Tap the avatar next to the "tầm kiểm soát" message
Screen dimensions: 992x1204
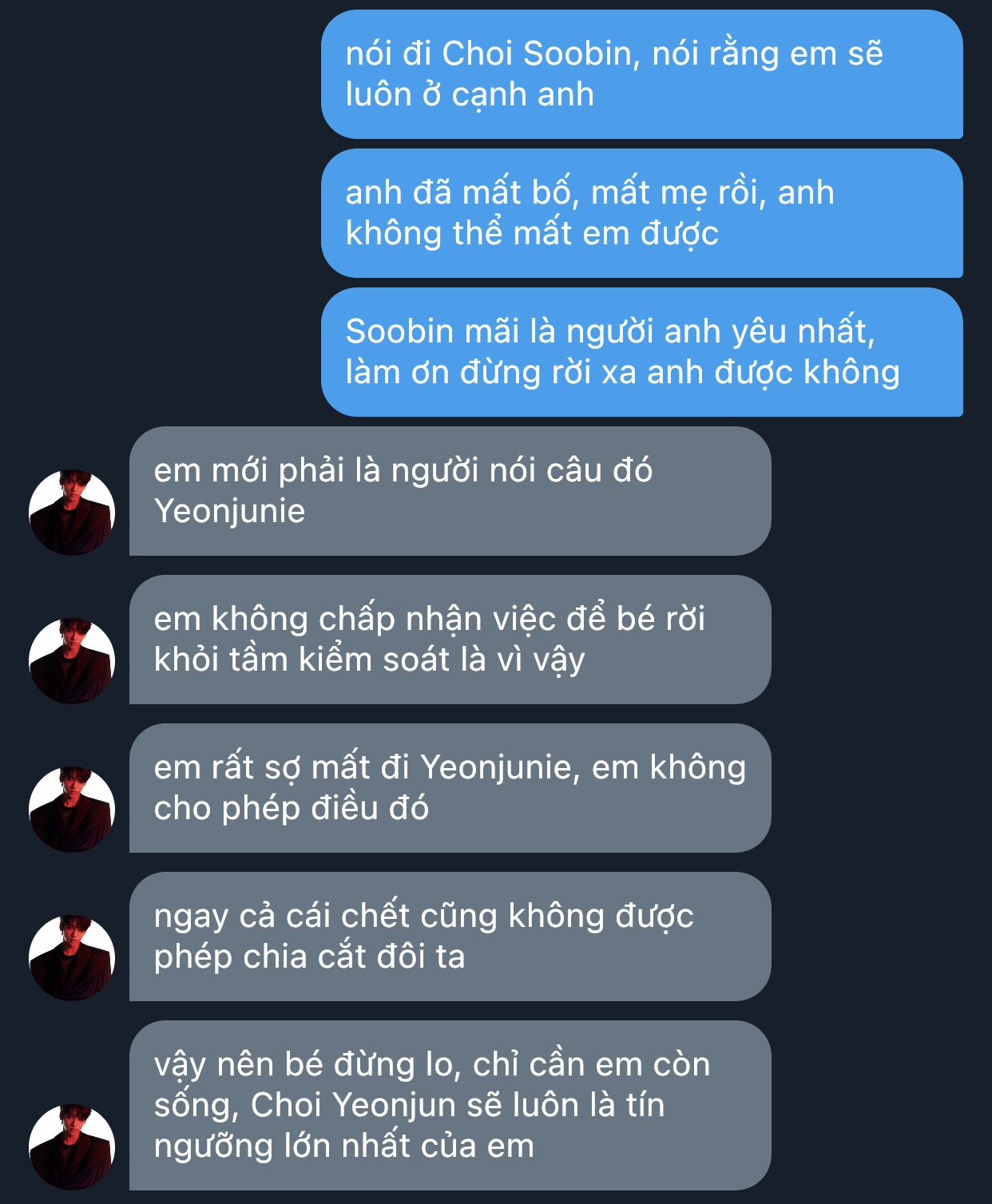[72, 660]
